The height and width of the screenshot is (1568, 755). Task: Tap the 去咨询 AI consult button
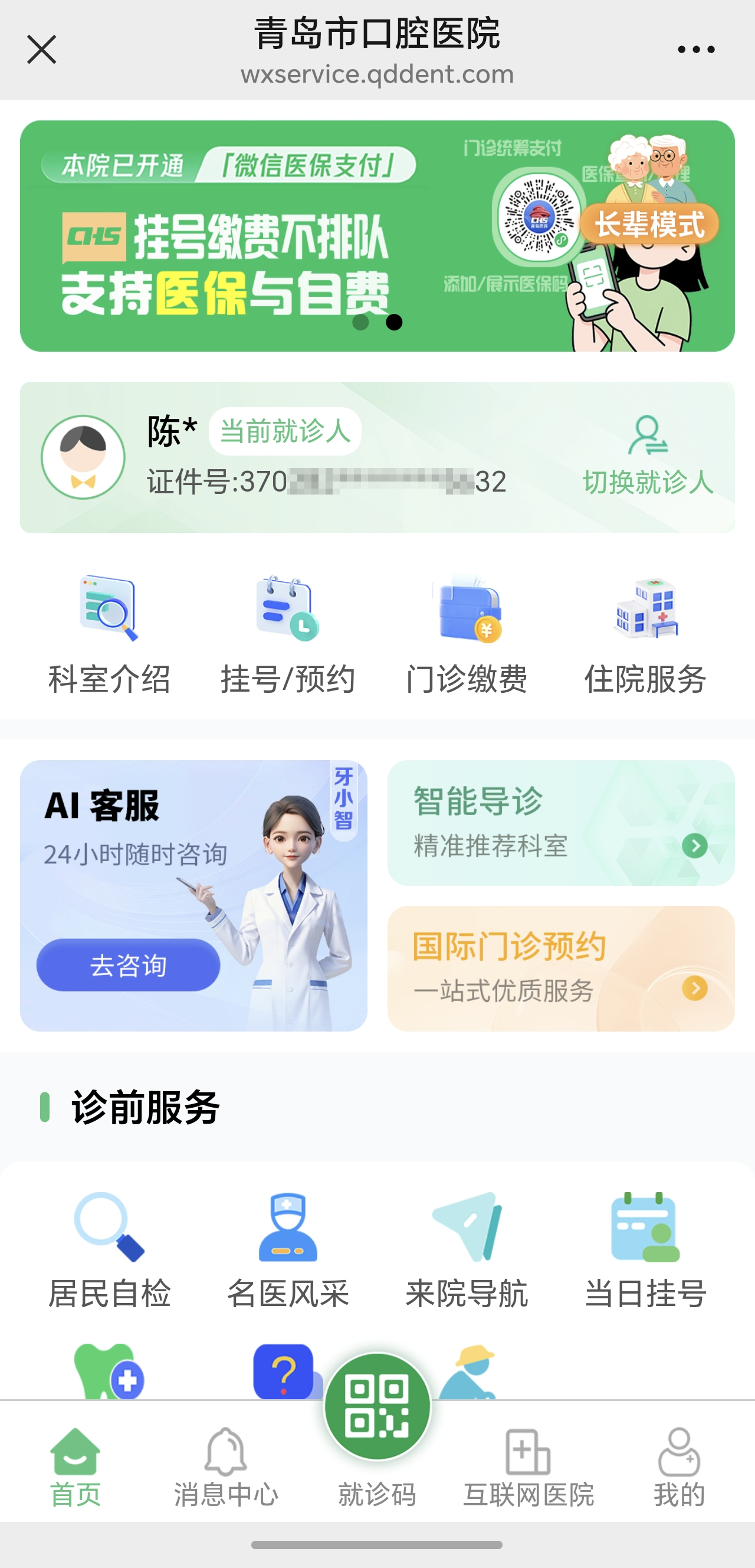point(129,965)
